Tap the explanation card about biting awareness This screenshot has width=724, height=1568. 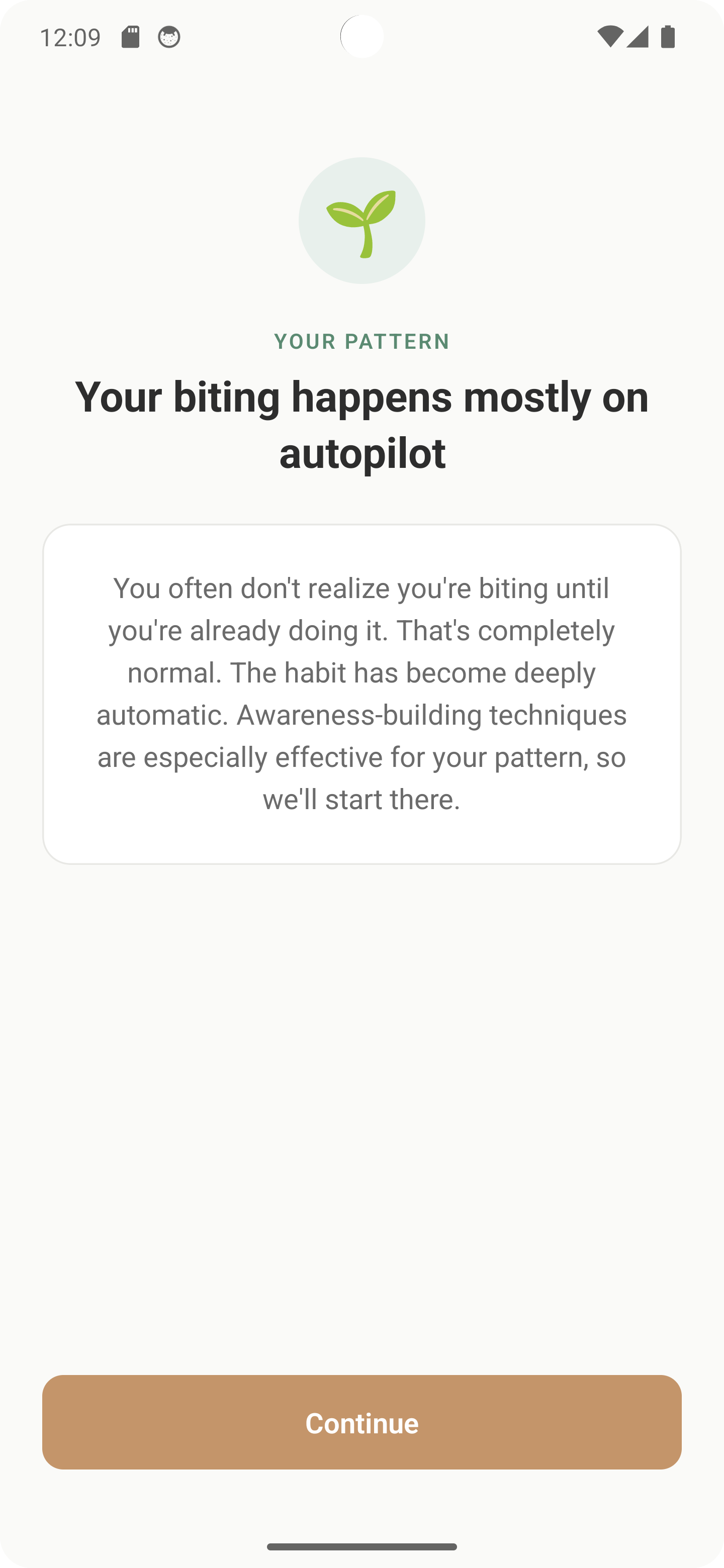click(x=361, y=694)
